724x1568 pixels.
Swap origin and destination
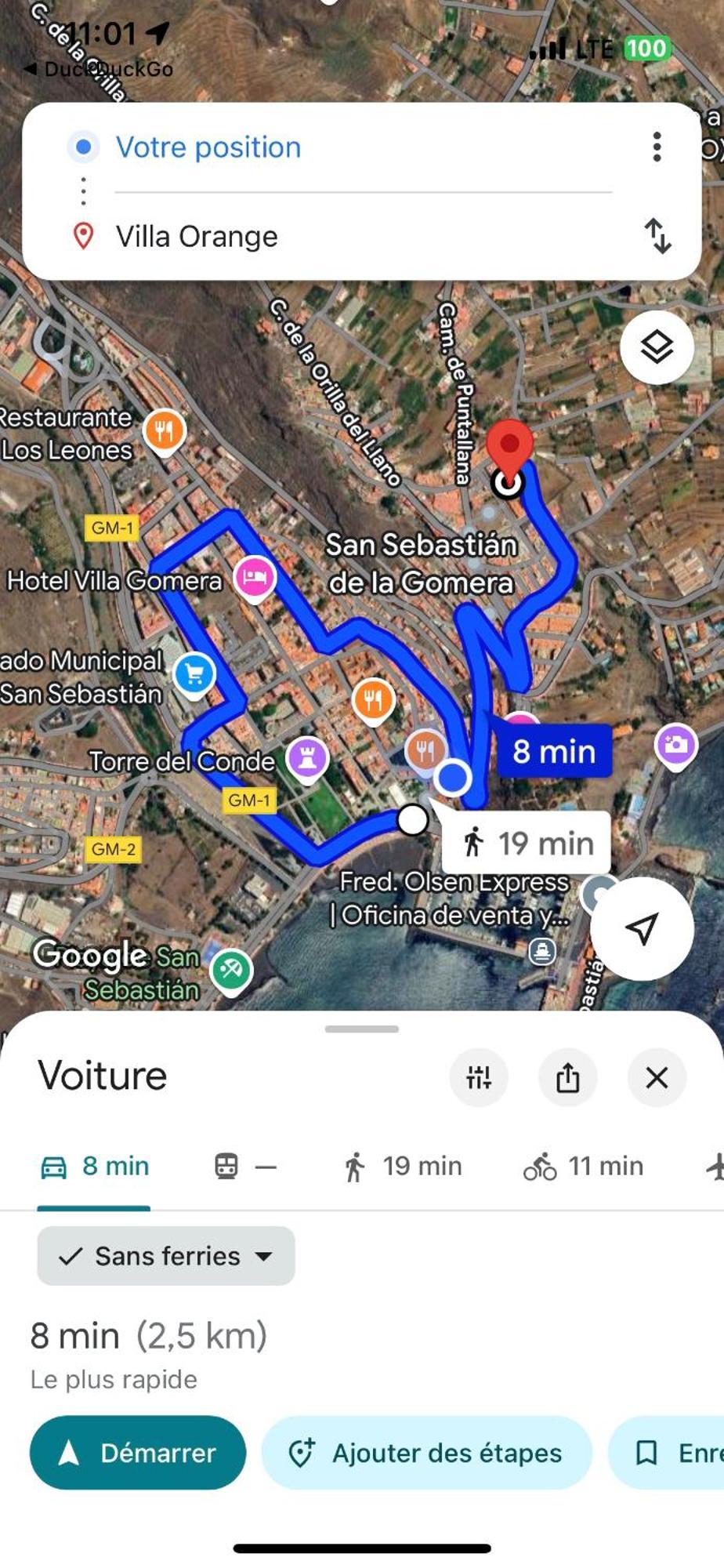pyautogui.click(x=657, y=236)
